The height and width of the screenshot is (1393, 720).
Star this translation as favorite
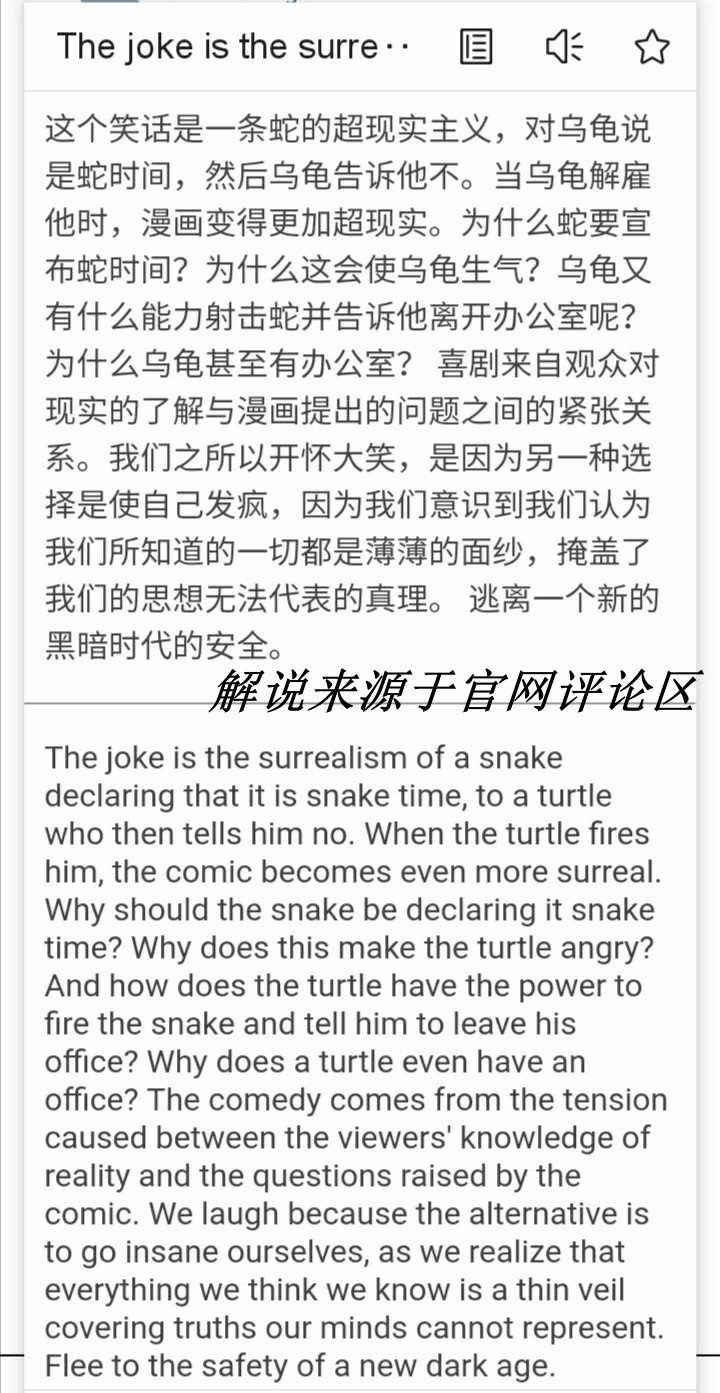652,46
